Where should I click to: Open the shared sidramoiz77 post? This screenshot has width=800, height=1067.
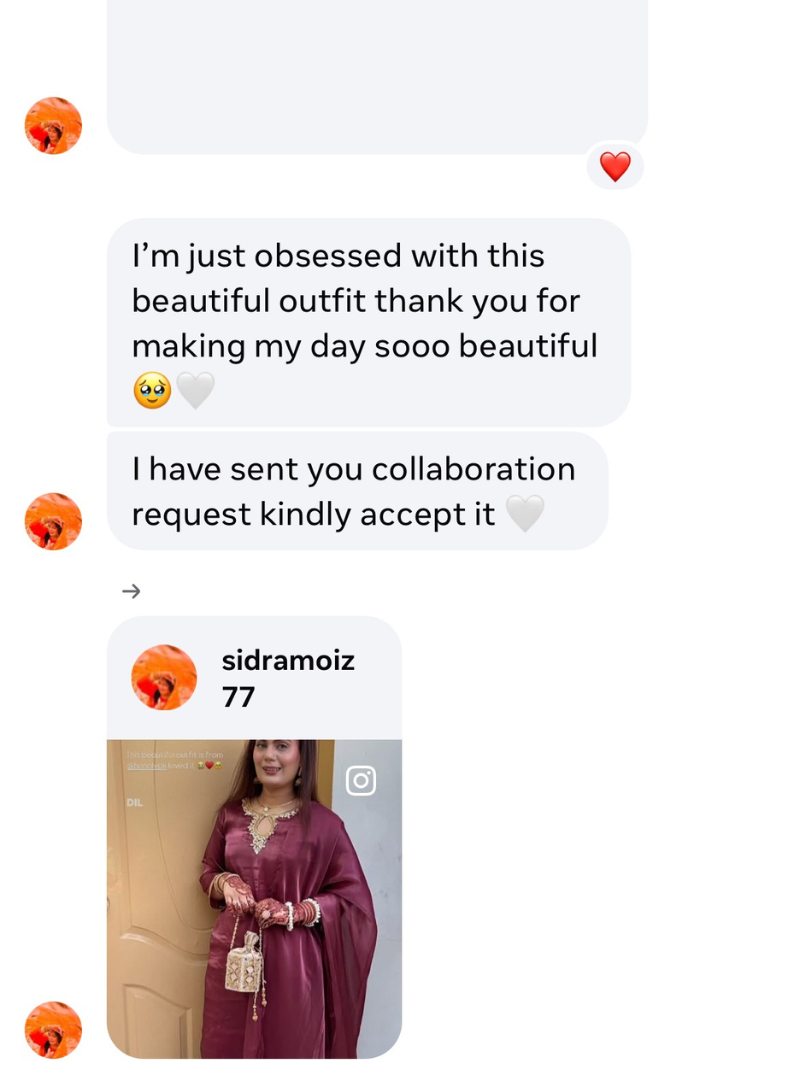254,897
